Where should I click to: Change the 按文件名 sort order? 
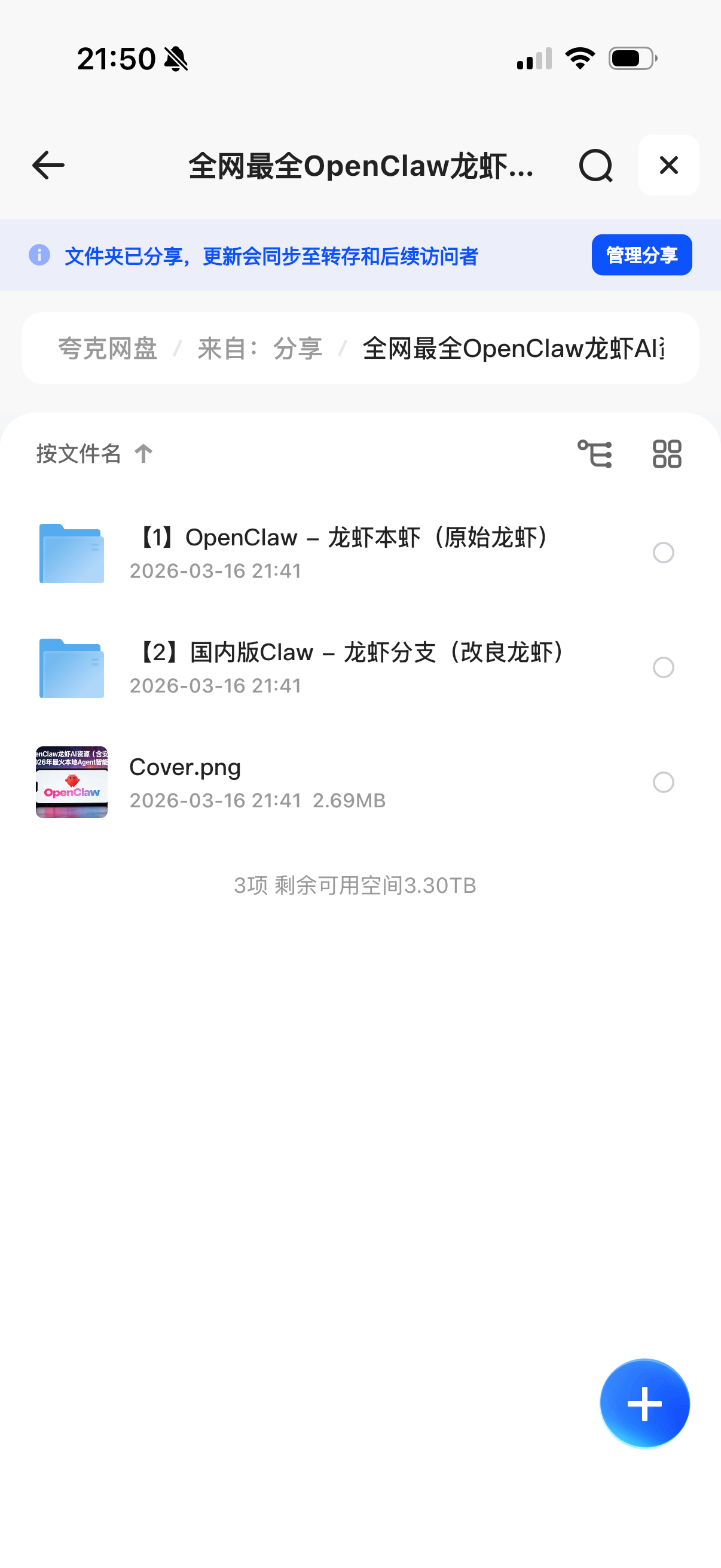pyautogui.click(x=94, y=453)
